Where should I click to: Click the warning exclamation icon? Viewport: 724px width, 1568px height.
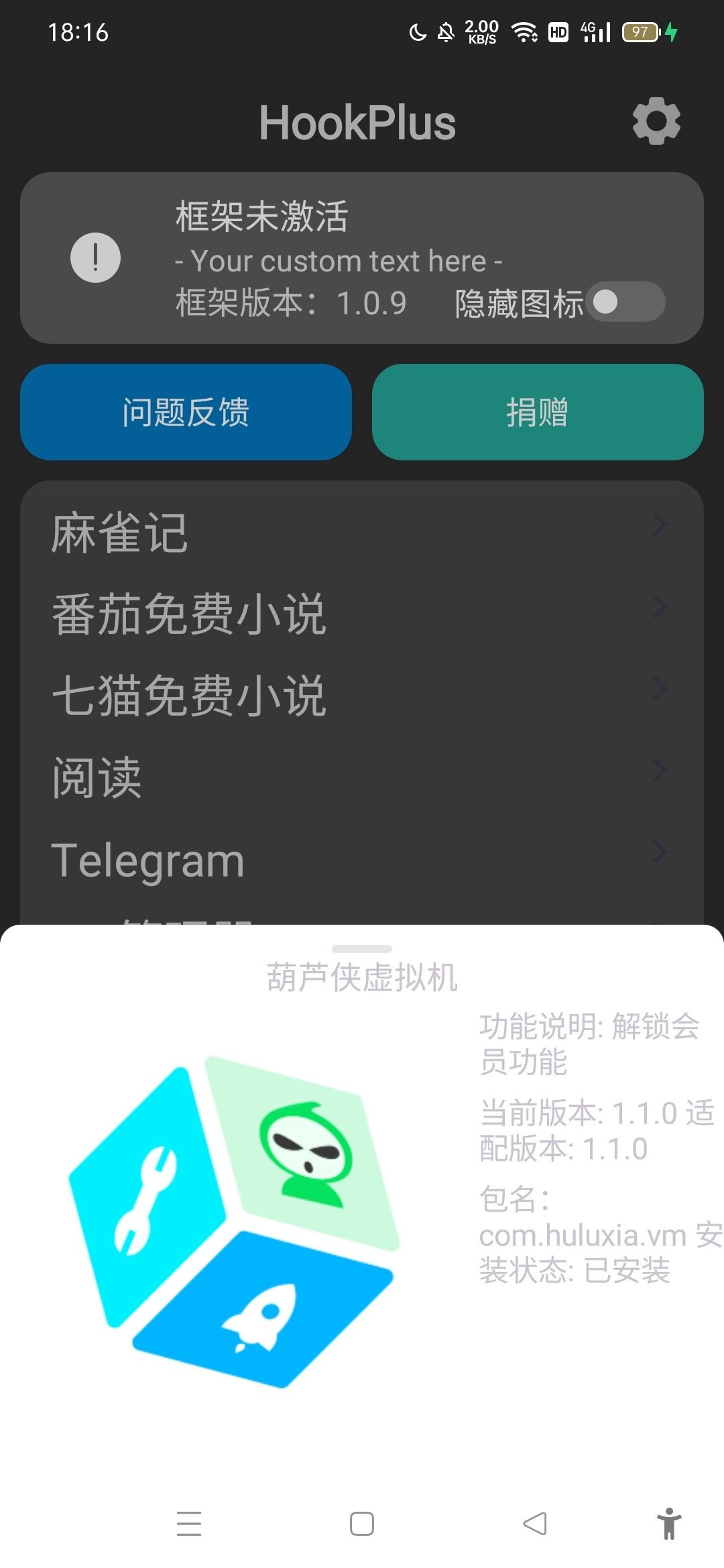pyautogui.click(x=95, y=257)
